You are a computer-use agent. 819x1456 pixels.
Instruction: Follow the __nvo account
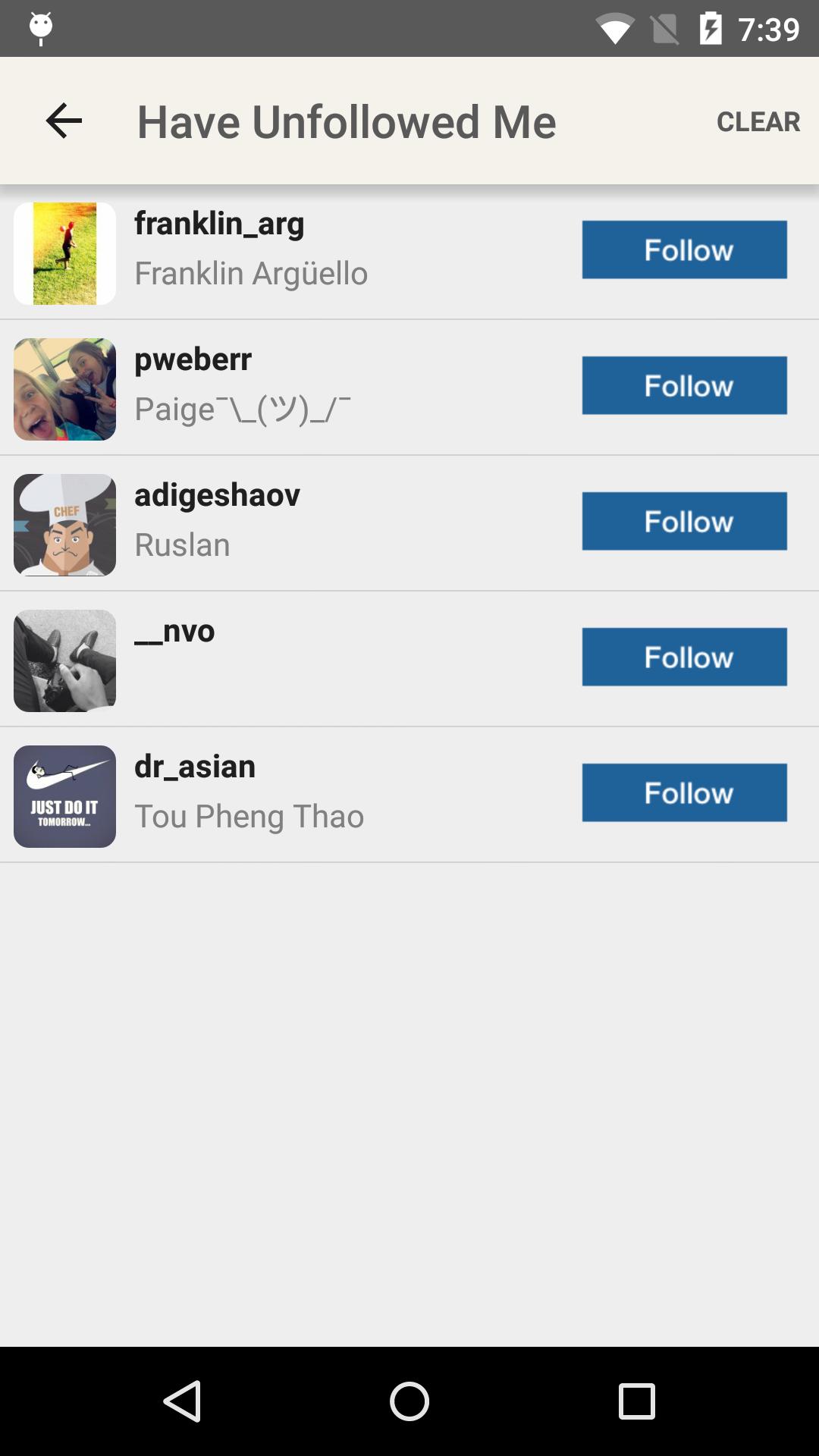point(684,657)
